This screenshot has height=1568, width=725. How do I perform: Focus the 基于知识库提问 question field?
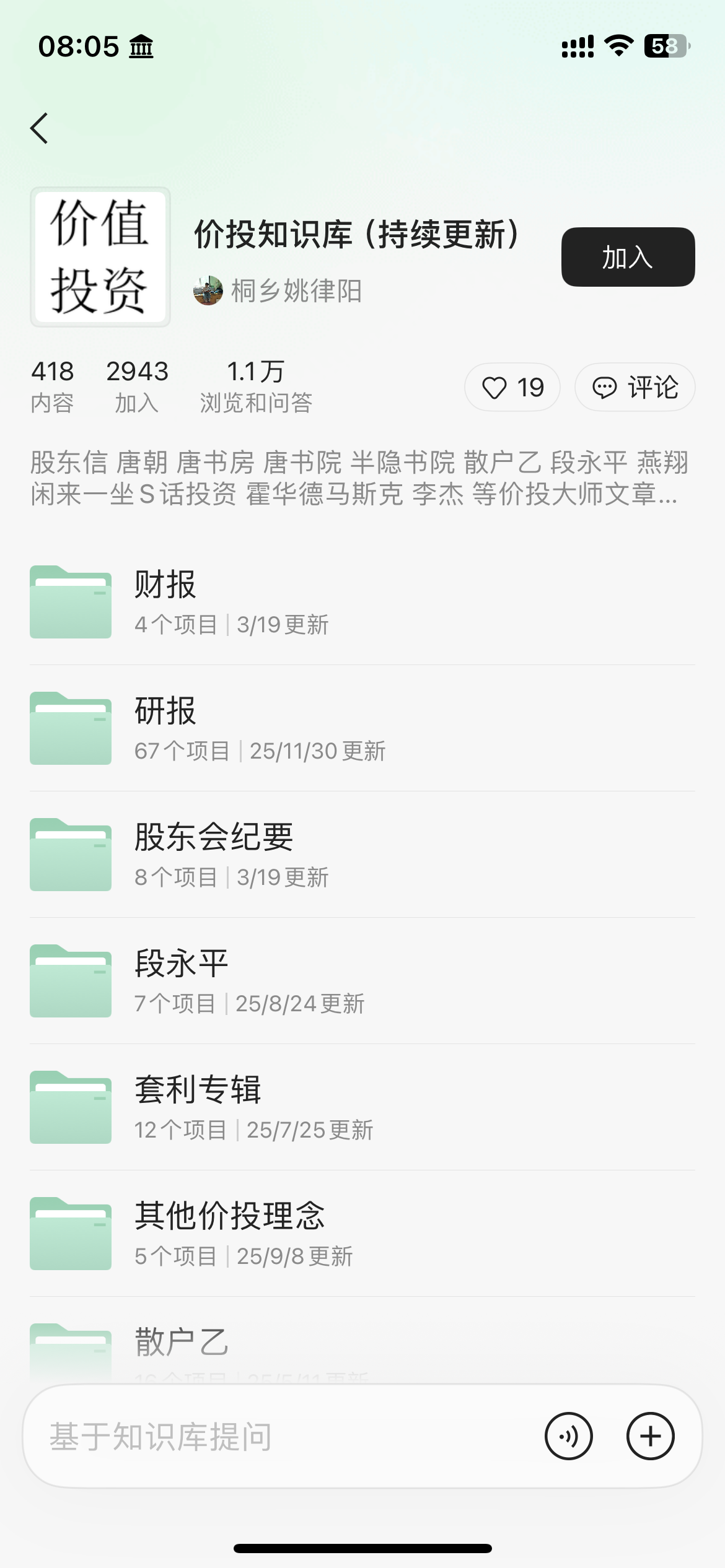279,1437
